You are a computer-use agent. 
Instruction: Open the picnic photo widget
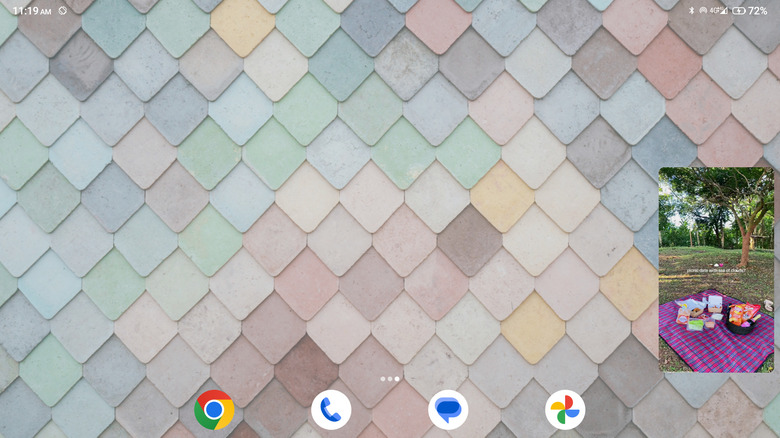pos(716,270)
